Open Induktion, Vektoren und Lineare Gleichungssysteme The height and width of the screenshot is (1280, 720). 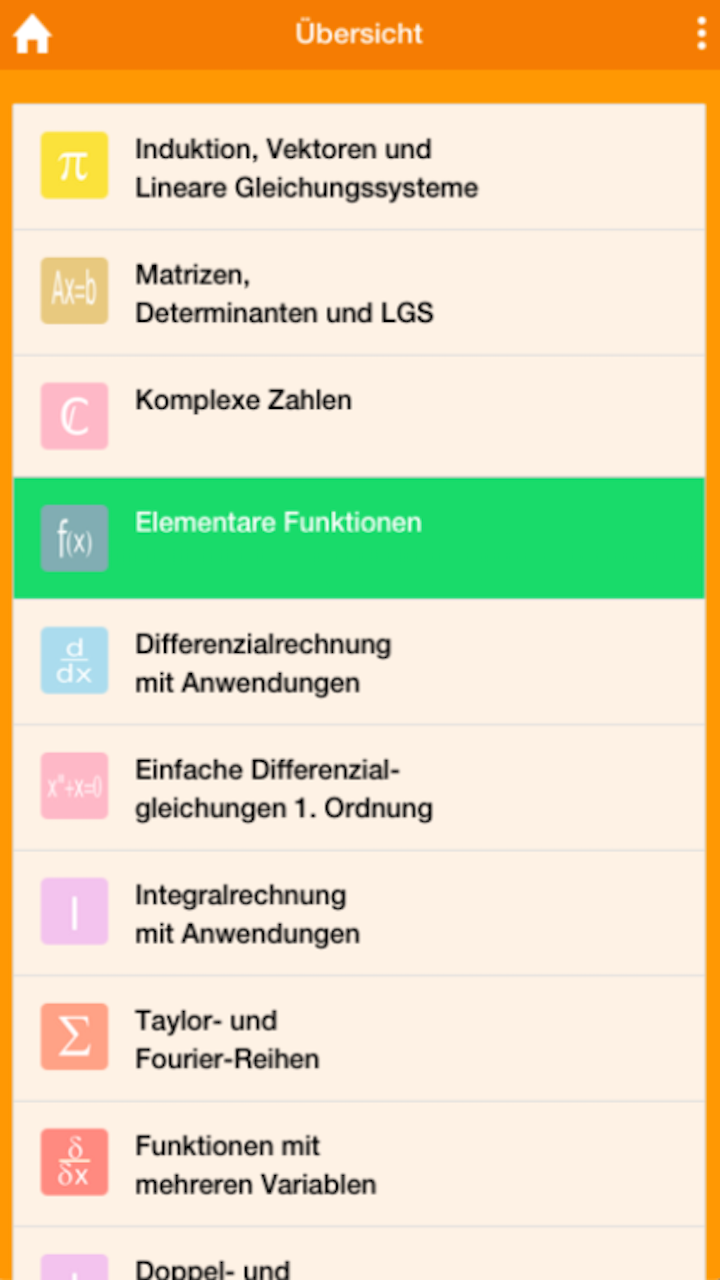[358, 167]
